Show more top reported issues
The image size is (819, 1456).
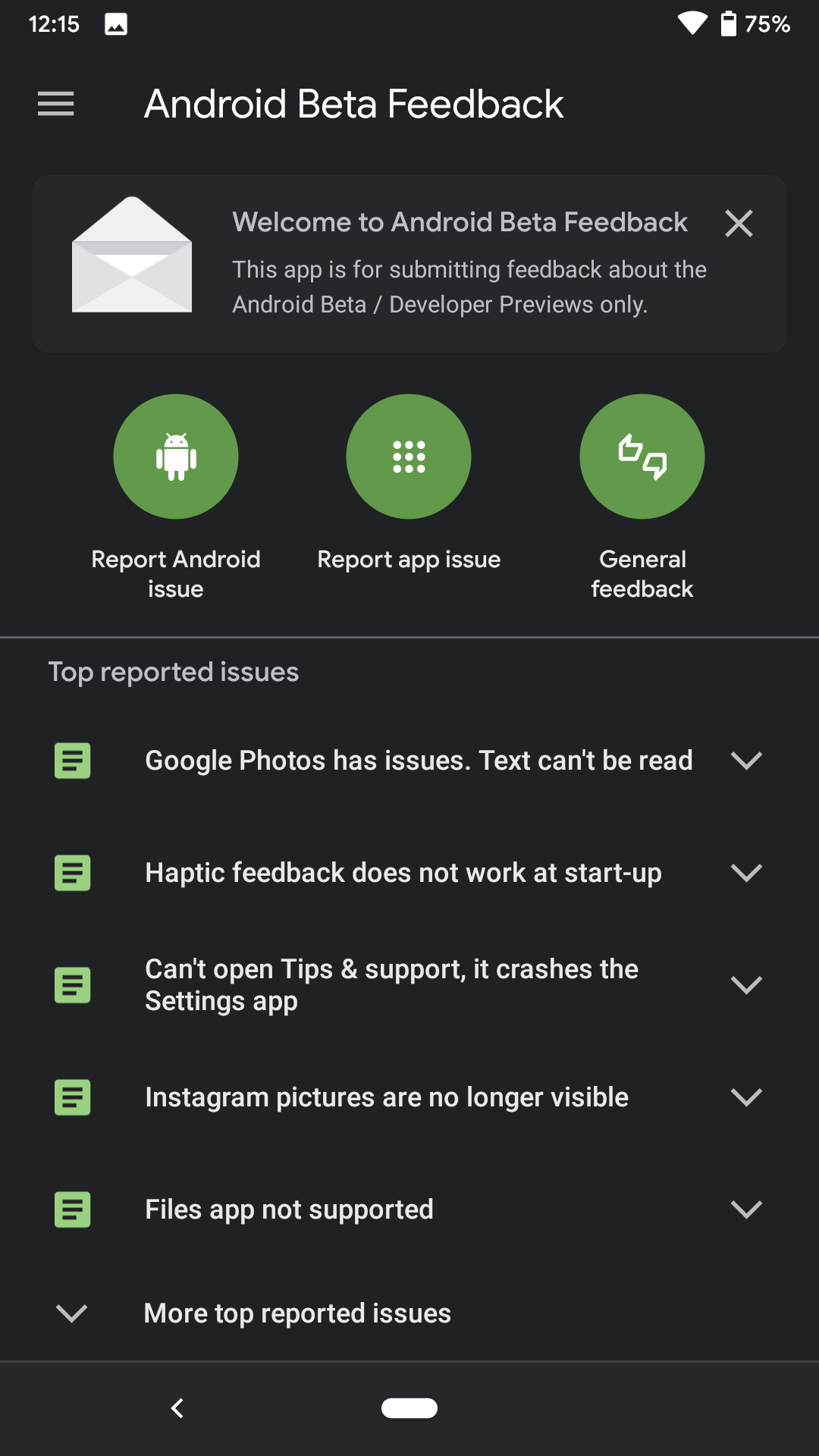pyautogui.click(x=297, y=1313)
